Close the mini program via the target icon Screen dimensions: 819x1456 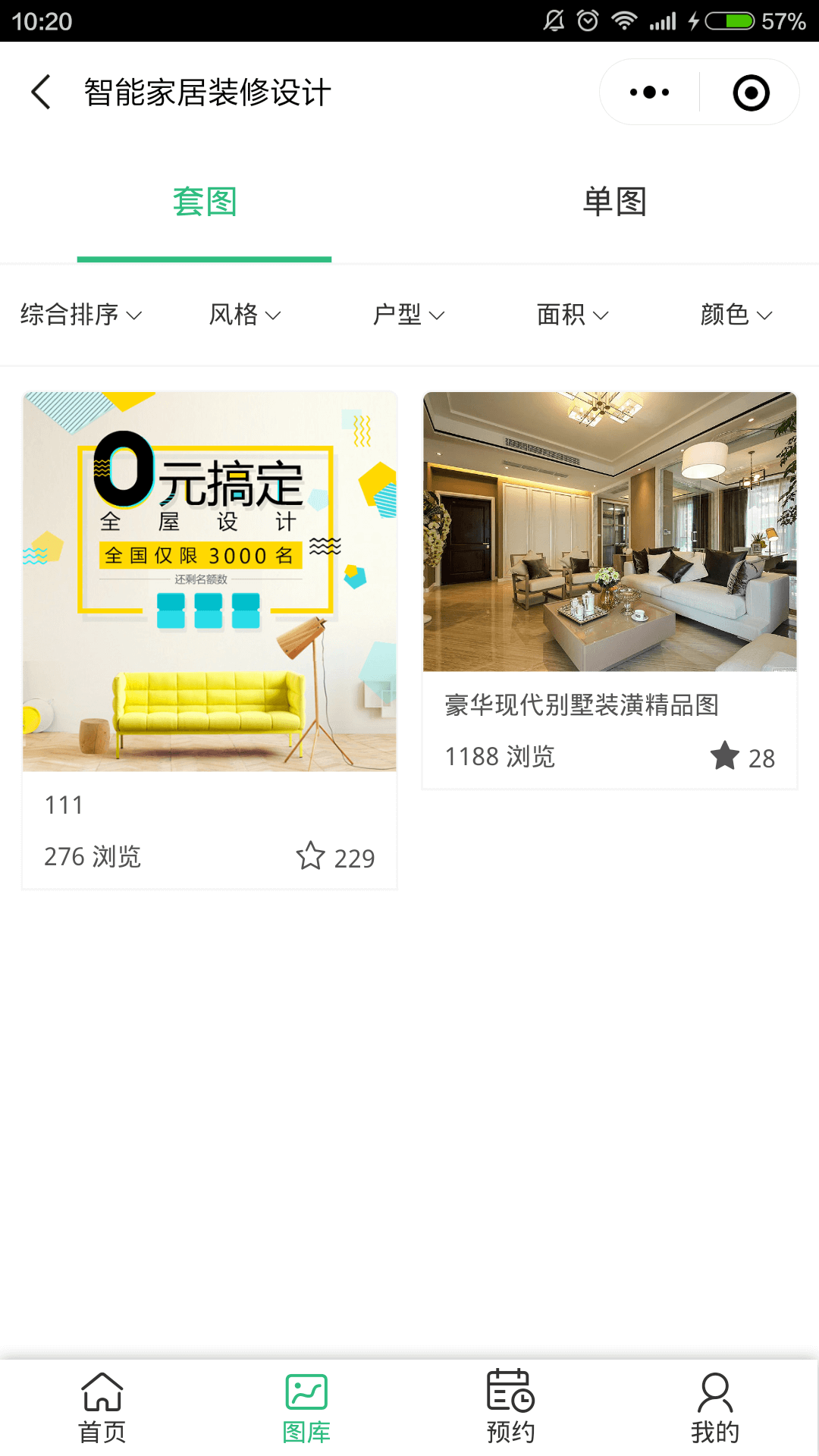coord(751,93)
